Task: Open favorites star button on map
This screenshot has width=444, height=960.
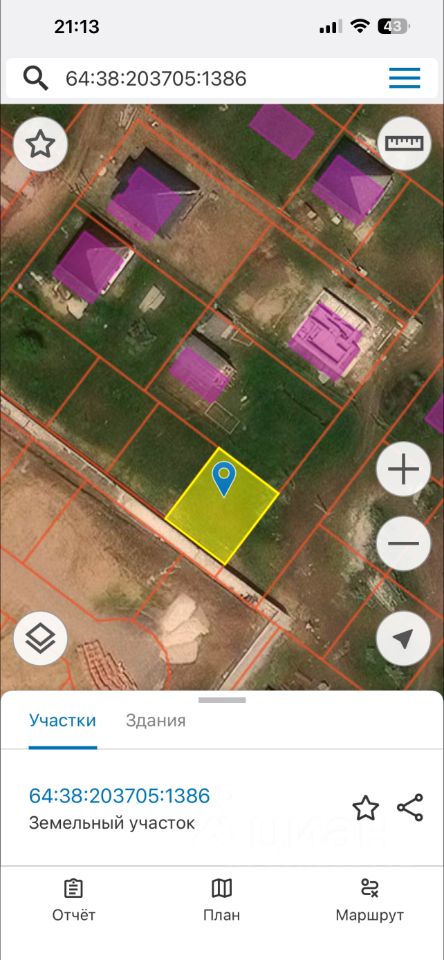Action: coord(40,144)
